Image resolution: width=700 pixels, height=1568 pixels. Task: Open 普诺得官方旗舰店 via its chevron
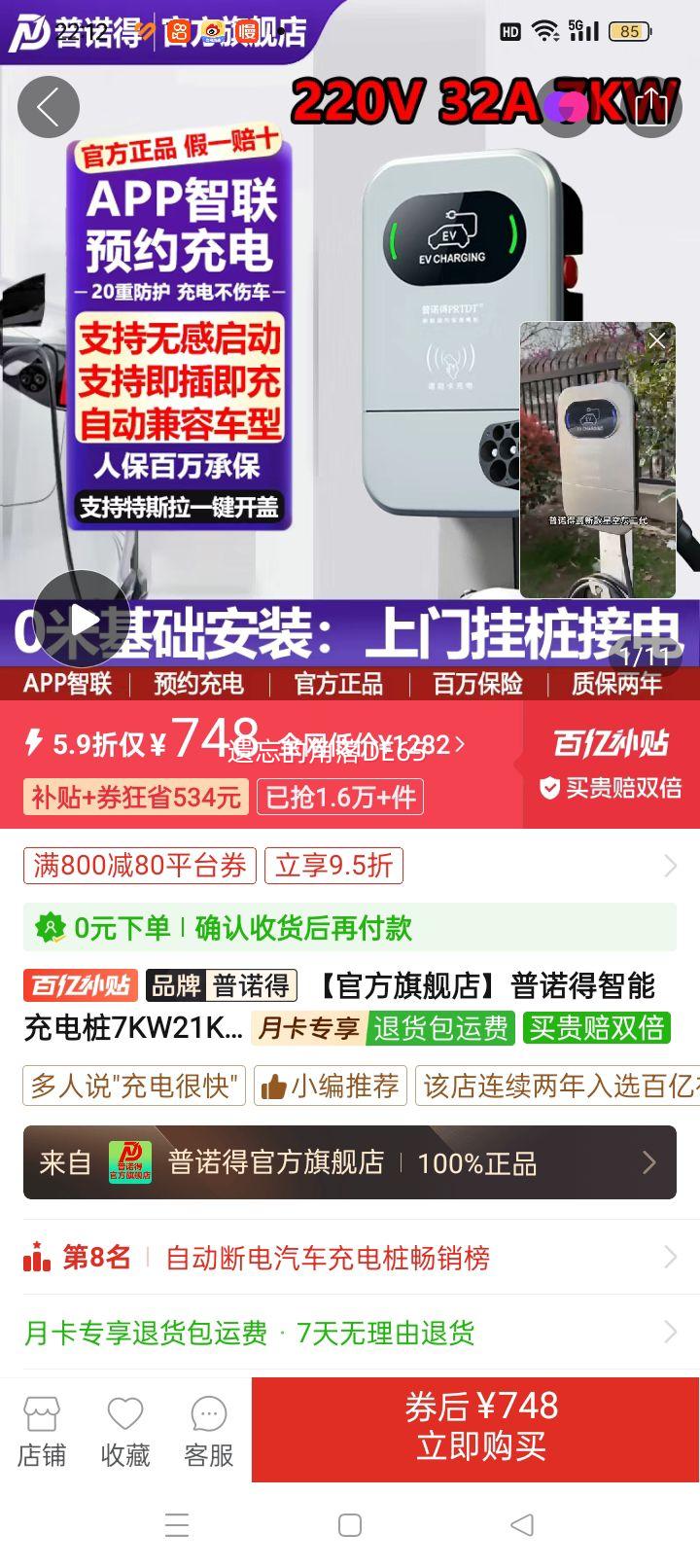649,1161
